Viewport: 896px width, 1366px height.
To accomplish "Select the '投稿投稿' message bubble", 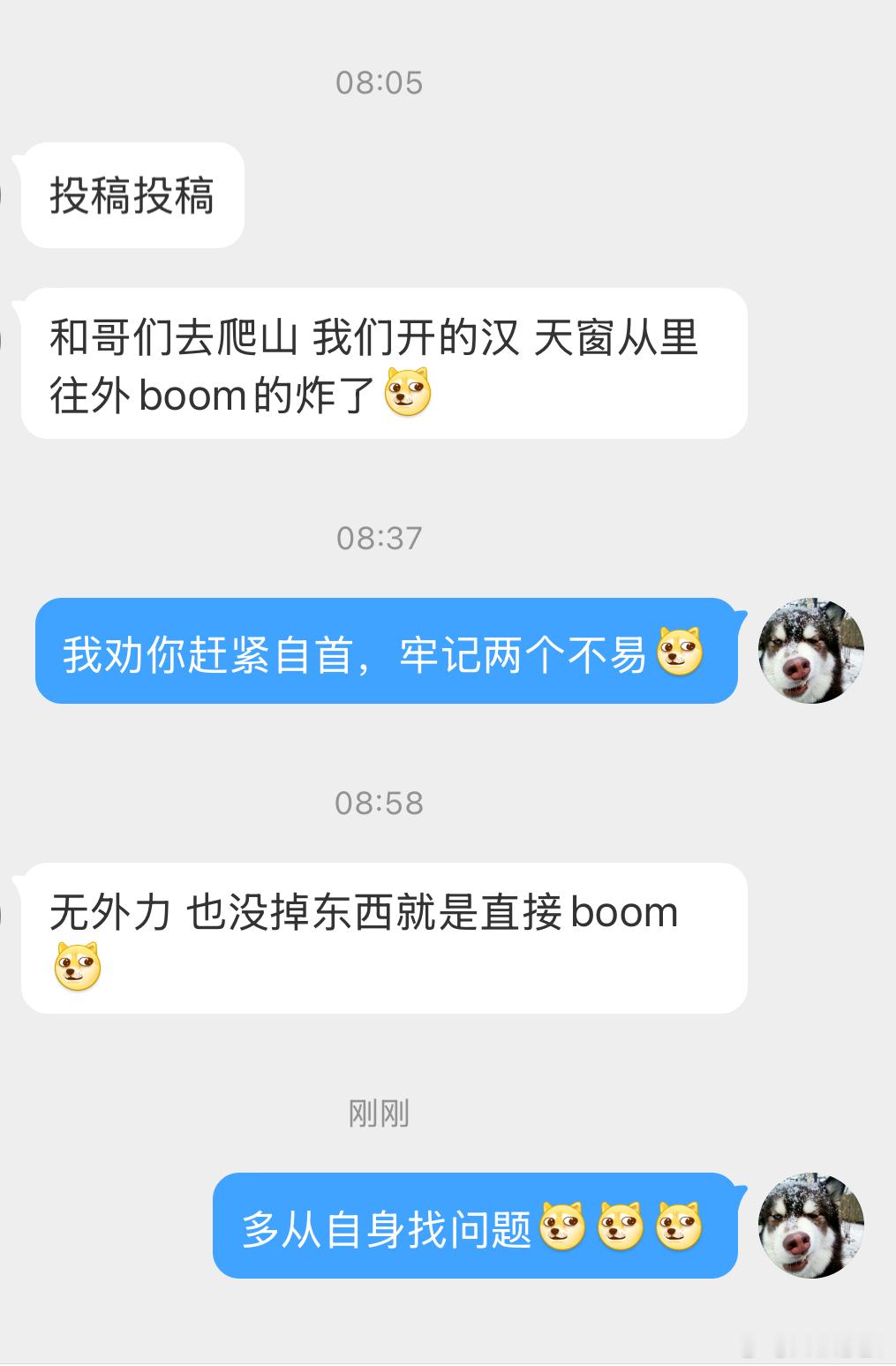I will point(131,194).
